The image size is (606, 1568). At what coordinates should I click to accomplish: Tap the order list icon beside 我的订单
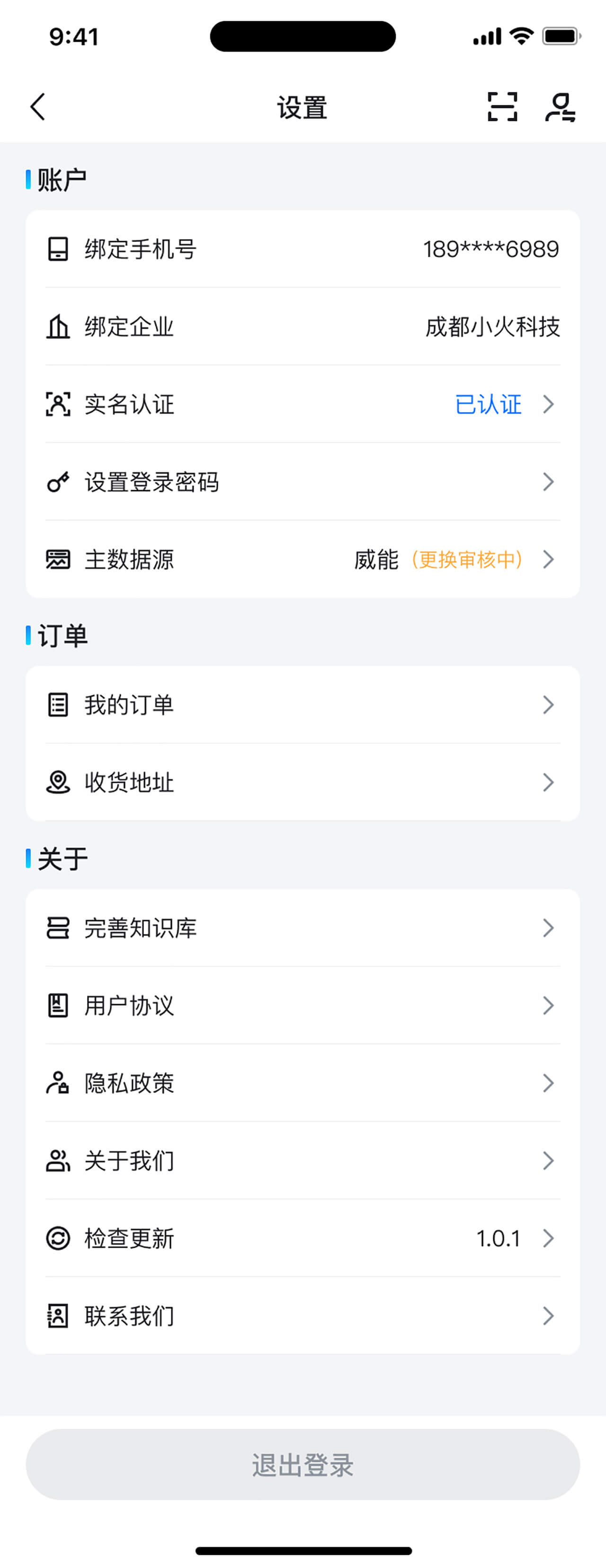pos(58,704)
